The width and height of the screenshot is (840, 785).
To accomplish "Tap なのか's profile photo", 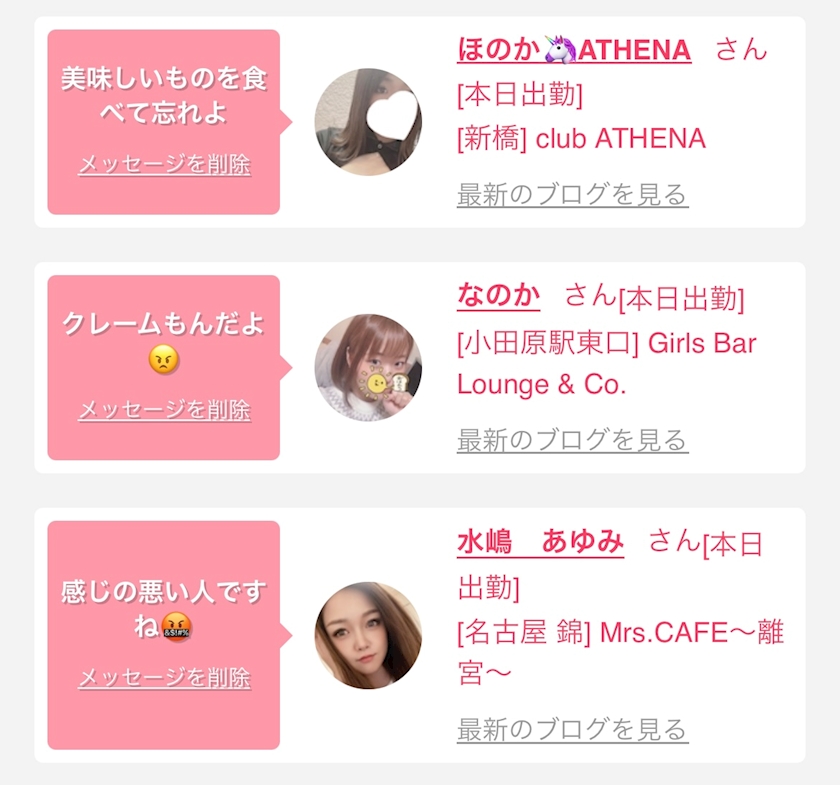I will tap(368, 368).
